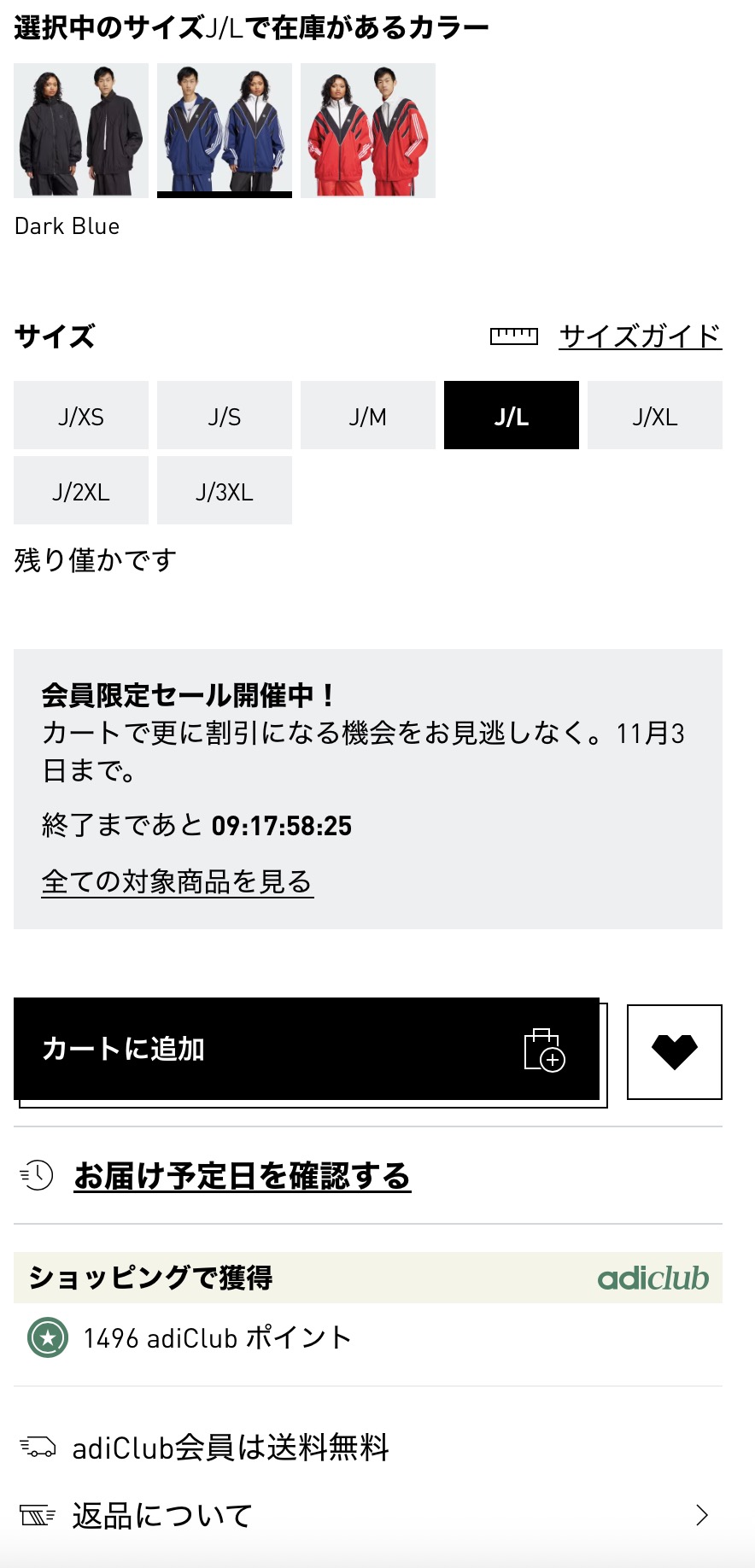Open お届け予定日を確認する delivery date link
This screenshot has width=755, height=1568.
click(242, 1176)
